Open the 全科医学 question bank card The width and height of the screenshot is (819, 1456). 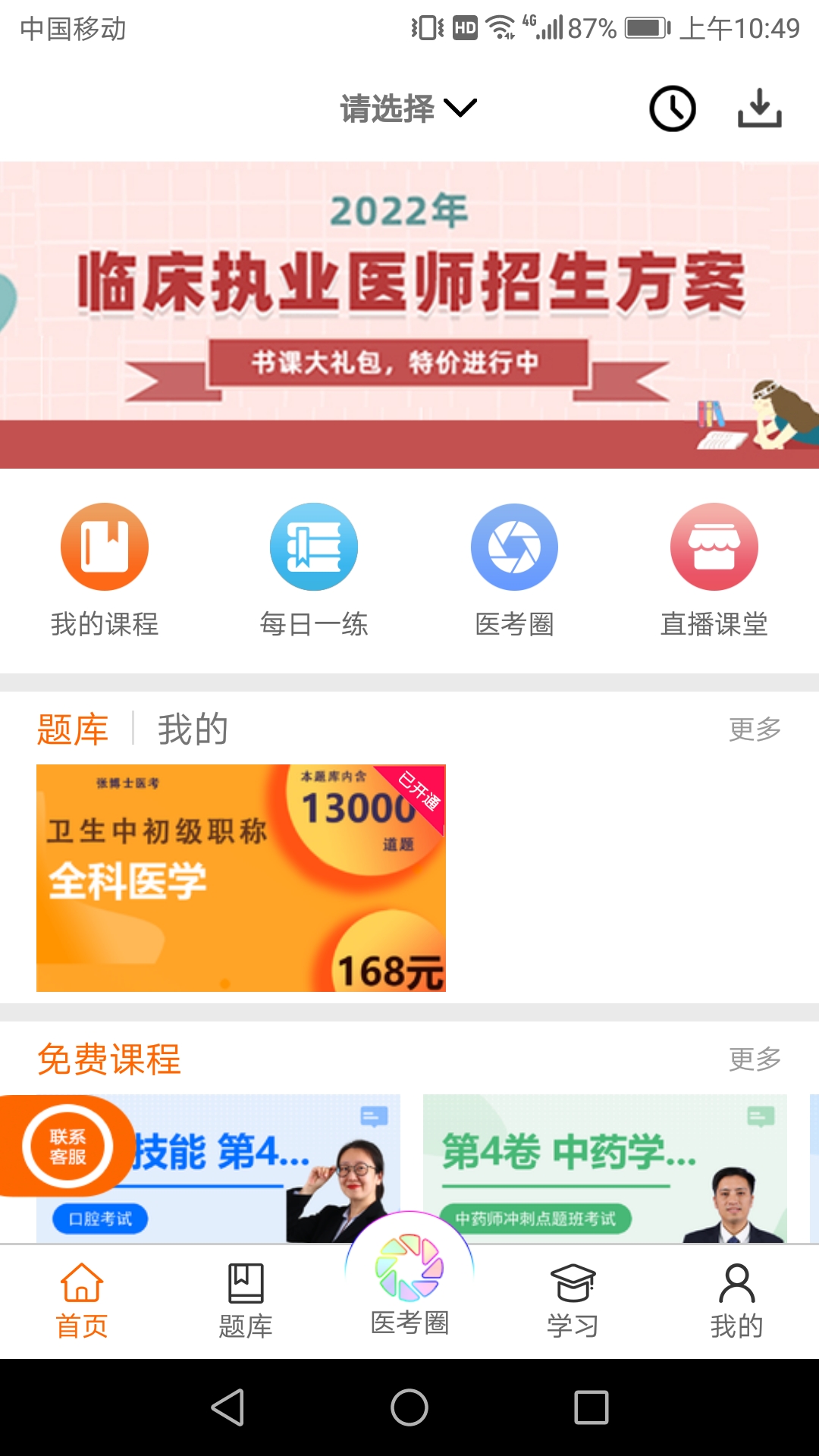point(241,877)
